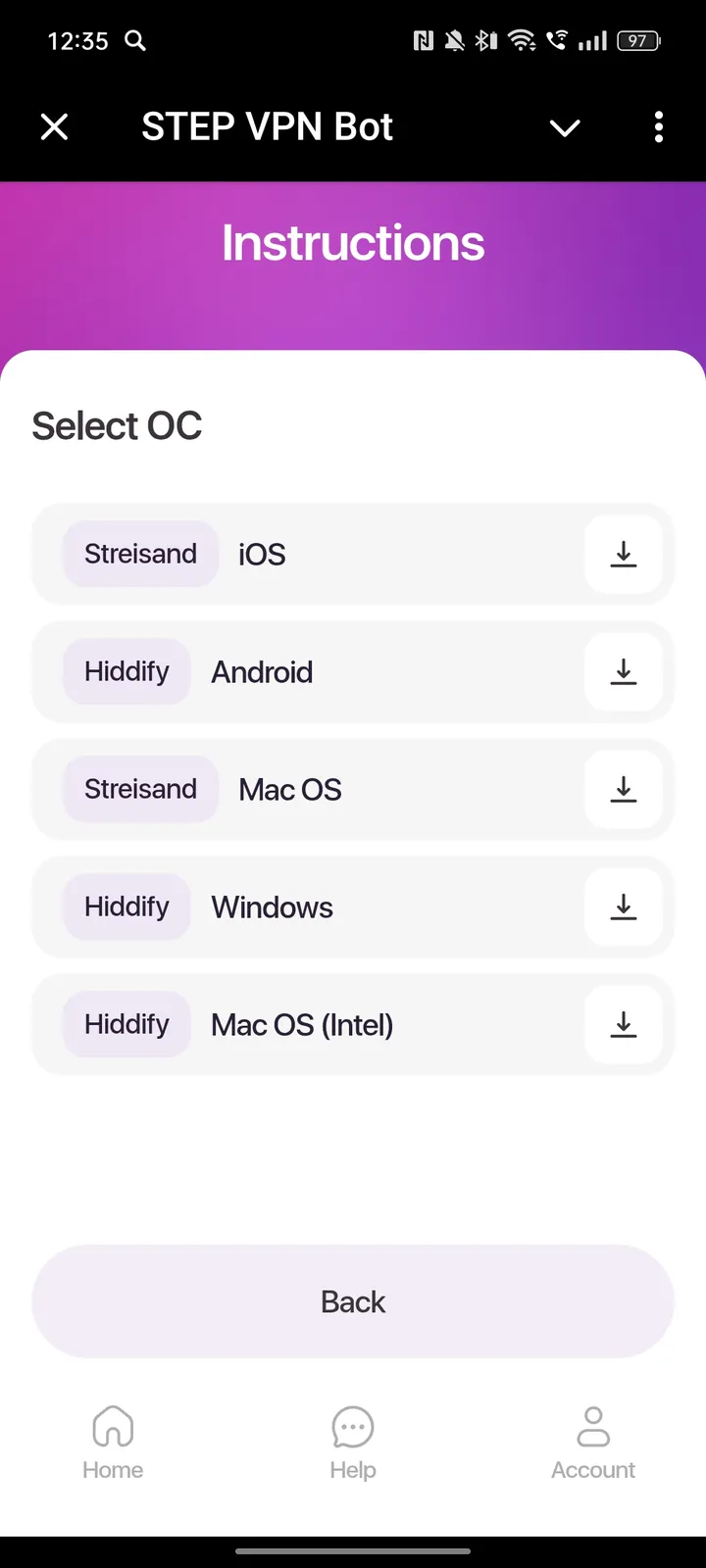706x1568 pixels.
Task: Download the Mac OS (Intel) Hiddify app
Action: click(624, 1025)
